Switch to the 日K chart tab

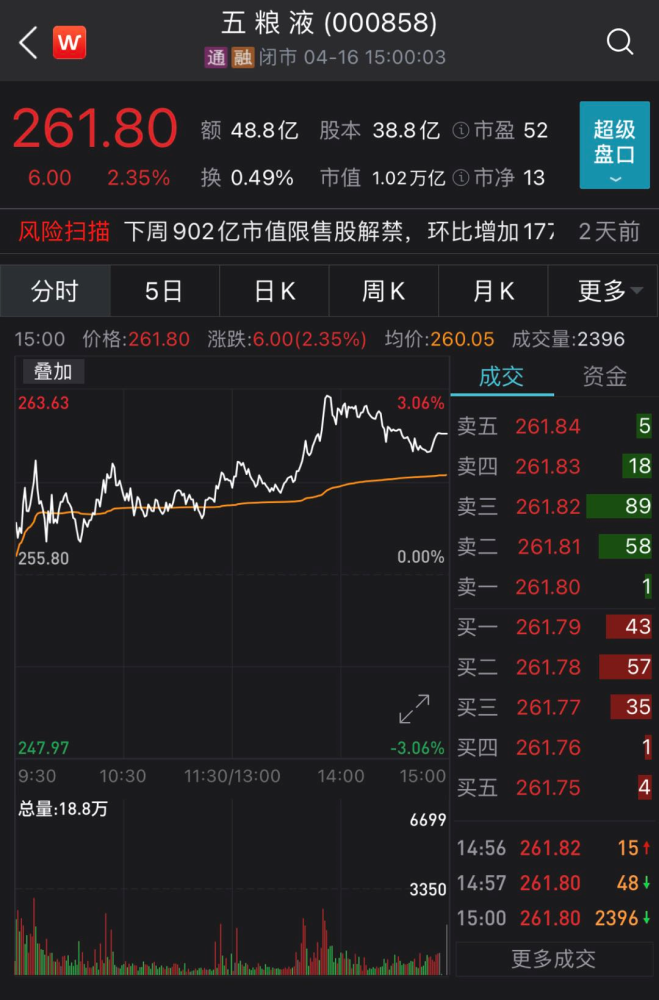pos(274,291)
